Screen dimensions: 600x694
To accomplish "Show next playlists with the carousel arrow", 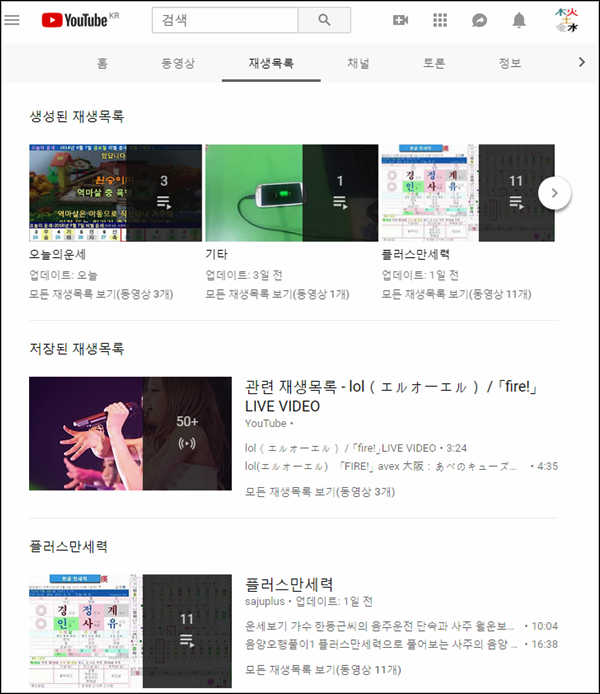I will coord(555,193).
